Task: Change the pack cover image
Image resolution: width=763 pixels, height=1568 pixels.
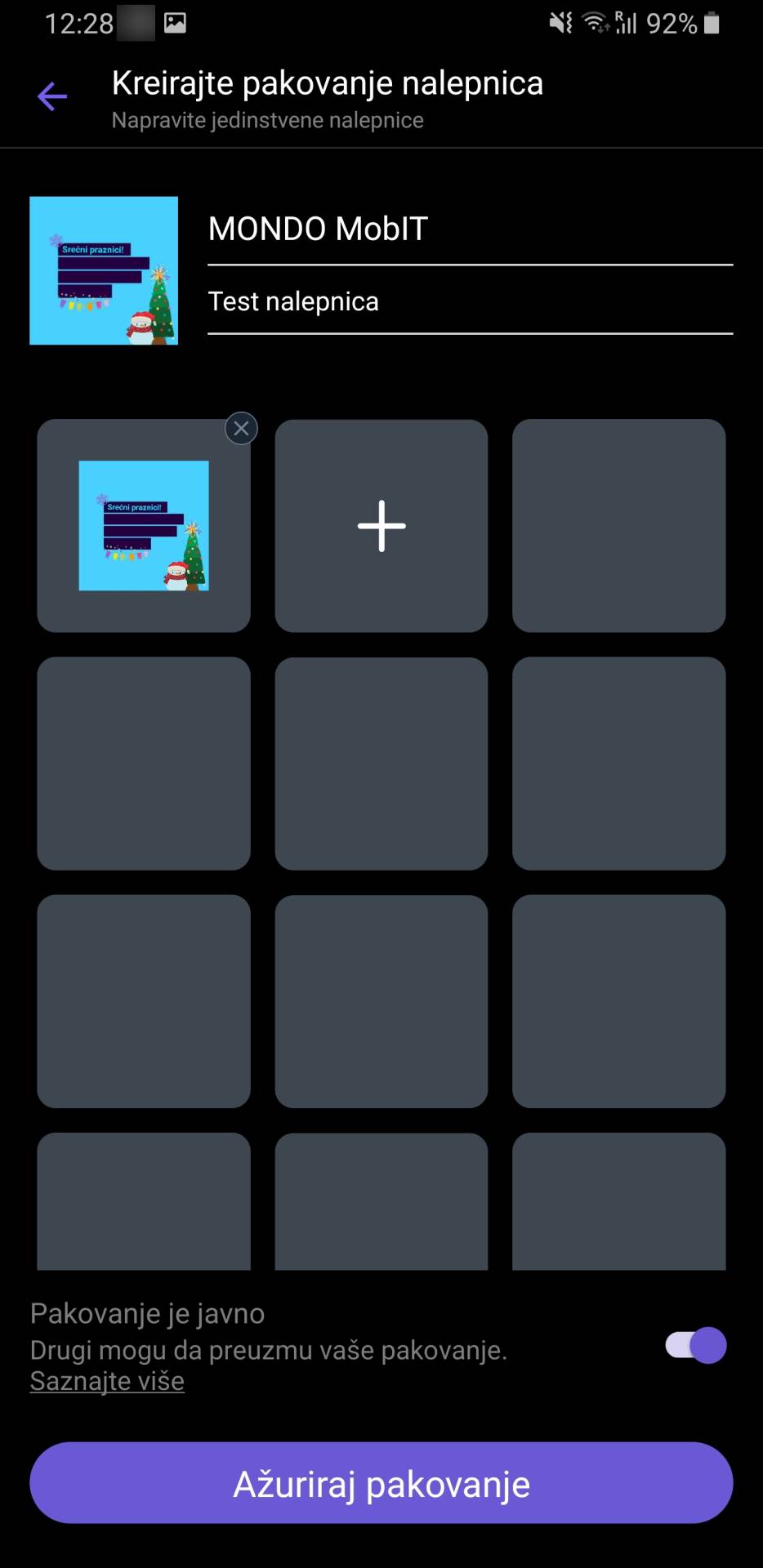Action: point(104,270)
